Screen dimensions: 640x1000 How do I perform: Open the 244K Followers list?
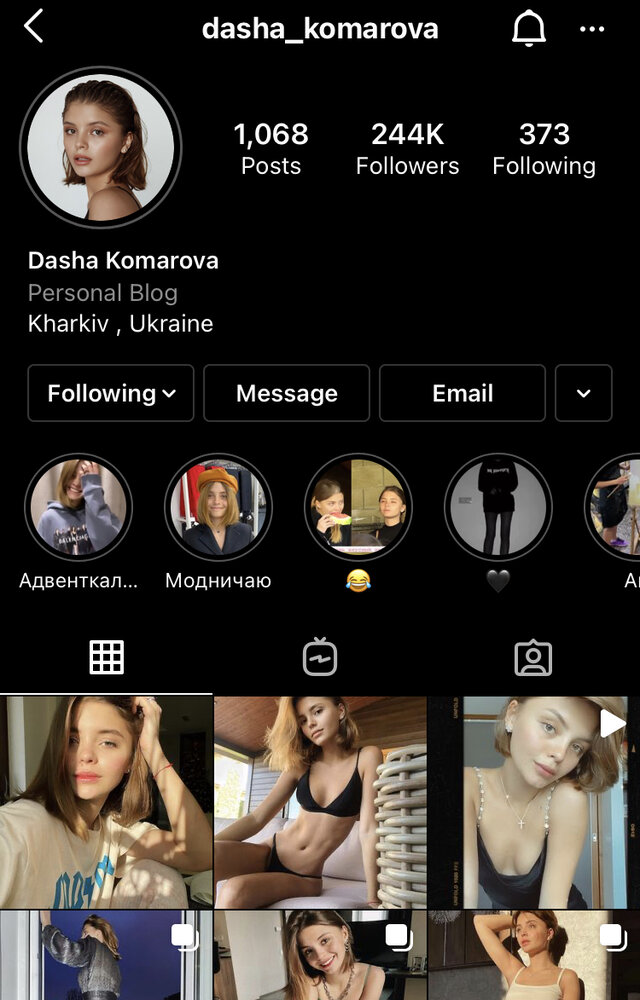click(407, 149)
